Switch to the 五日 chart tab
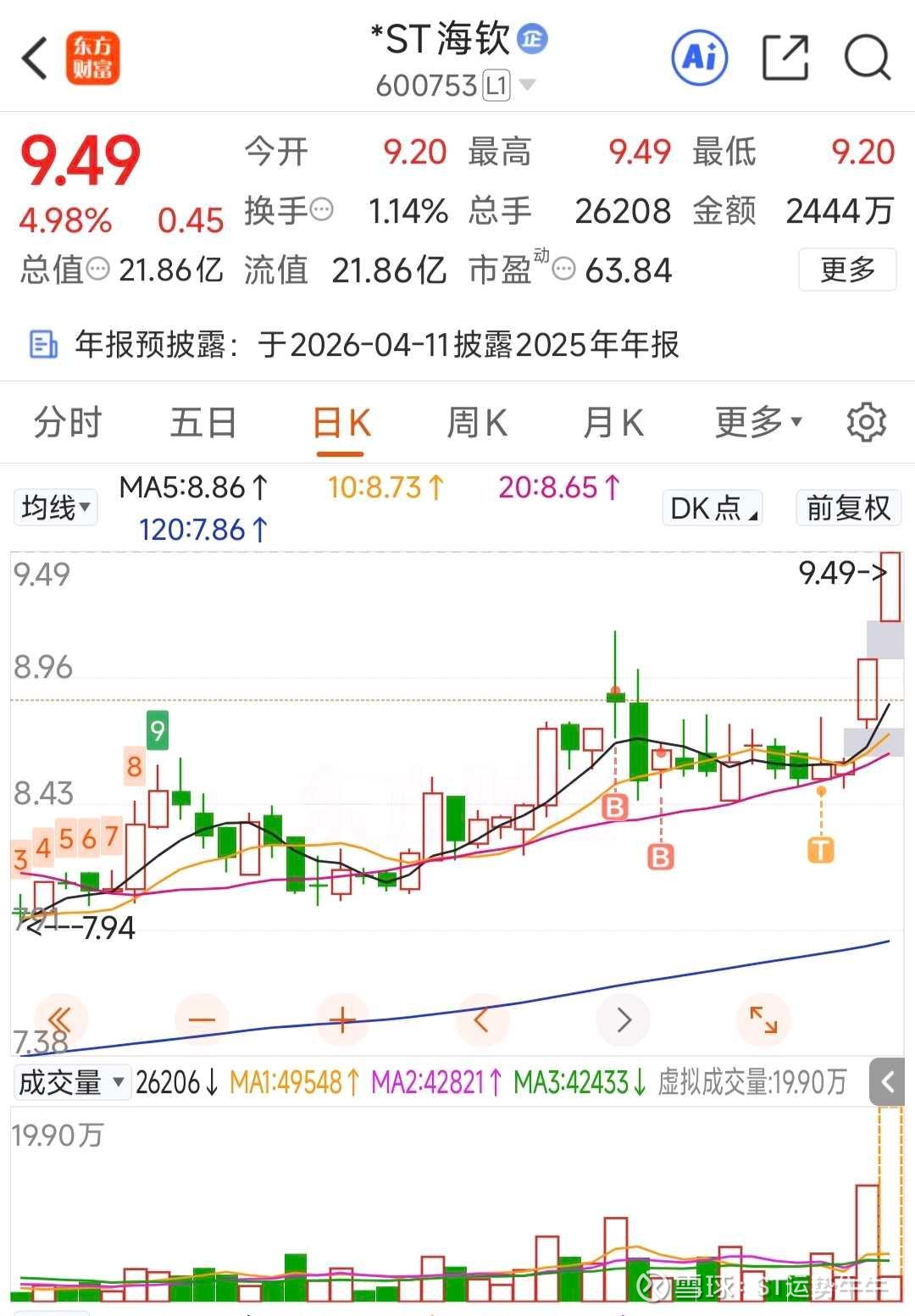Image resolution: width=915 pixels, height=1316 pixels. [203, 422]
